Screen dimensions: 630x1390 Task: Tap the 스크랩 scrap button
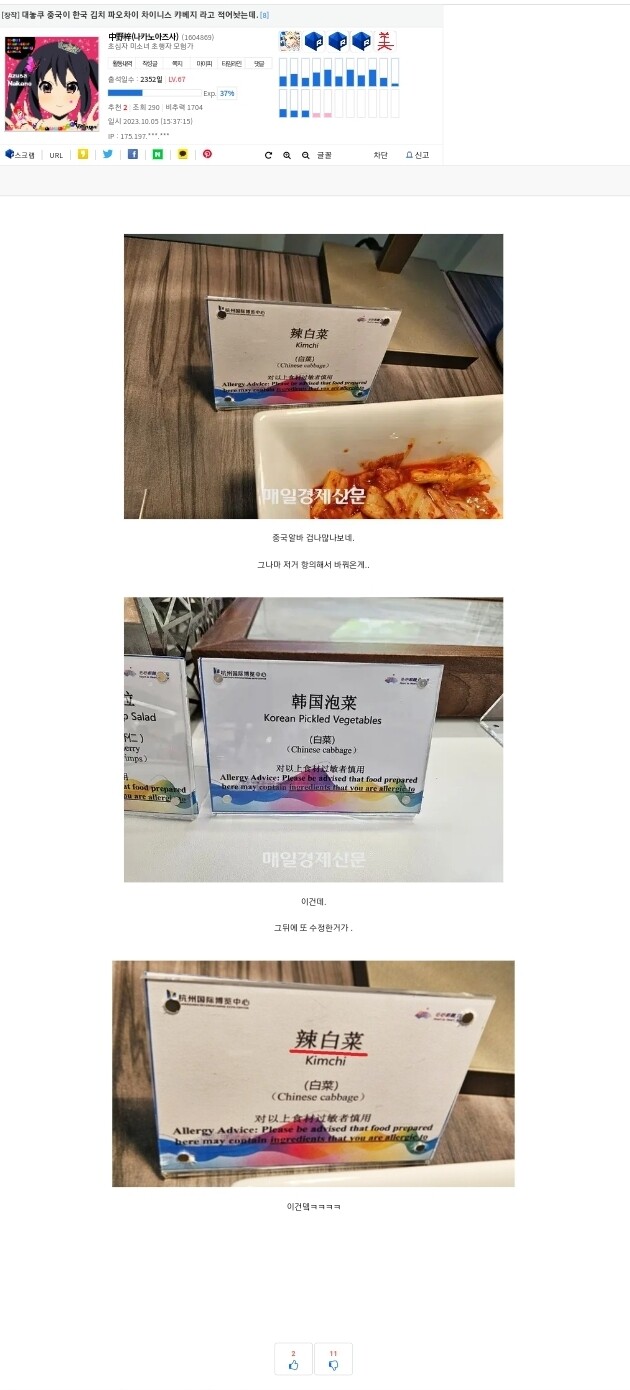[x=20, y=155]
